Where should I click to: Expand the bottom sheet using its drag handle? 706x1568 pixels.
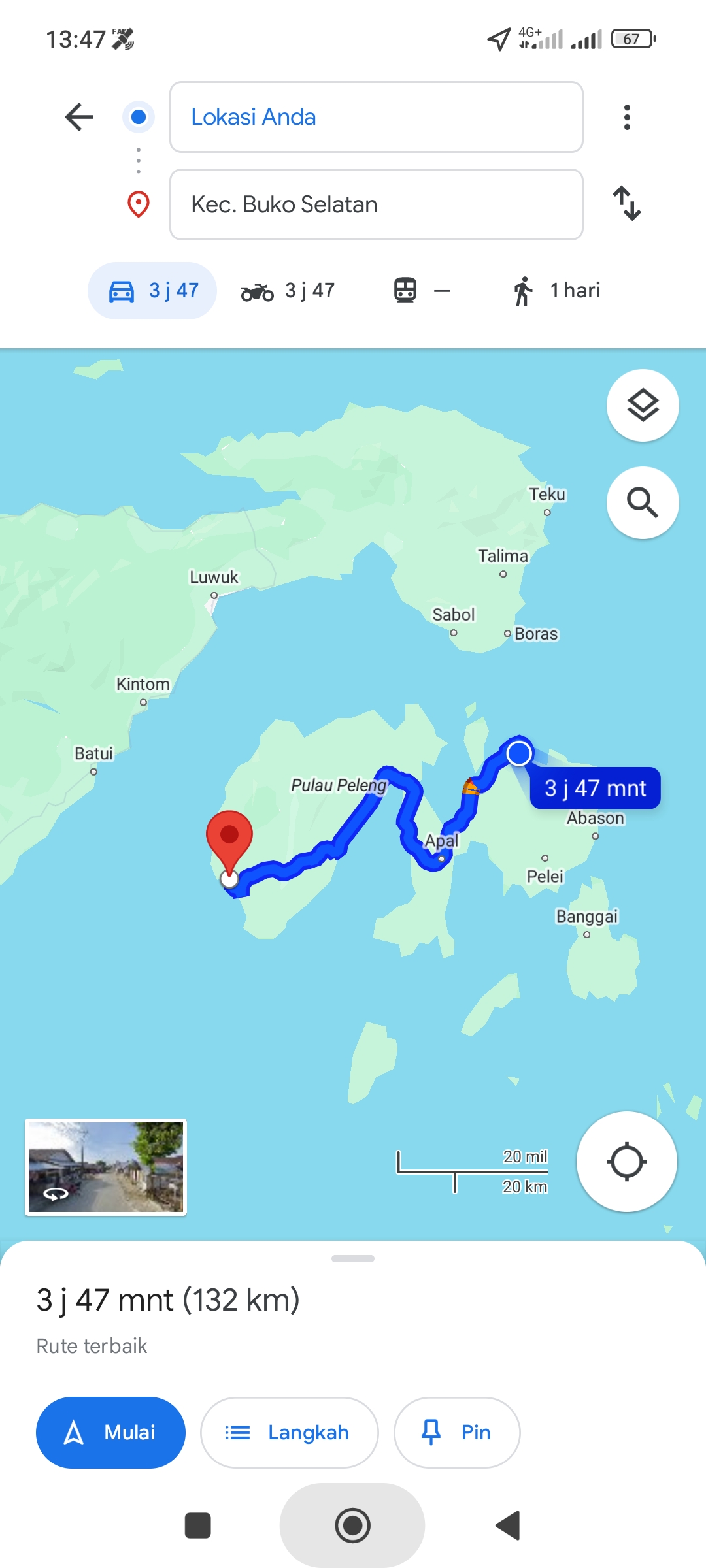[x=353, y=1258]
